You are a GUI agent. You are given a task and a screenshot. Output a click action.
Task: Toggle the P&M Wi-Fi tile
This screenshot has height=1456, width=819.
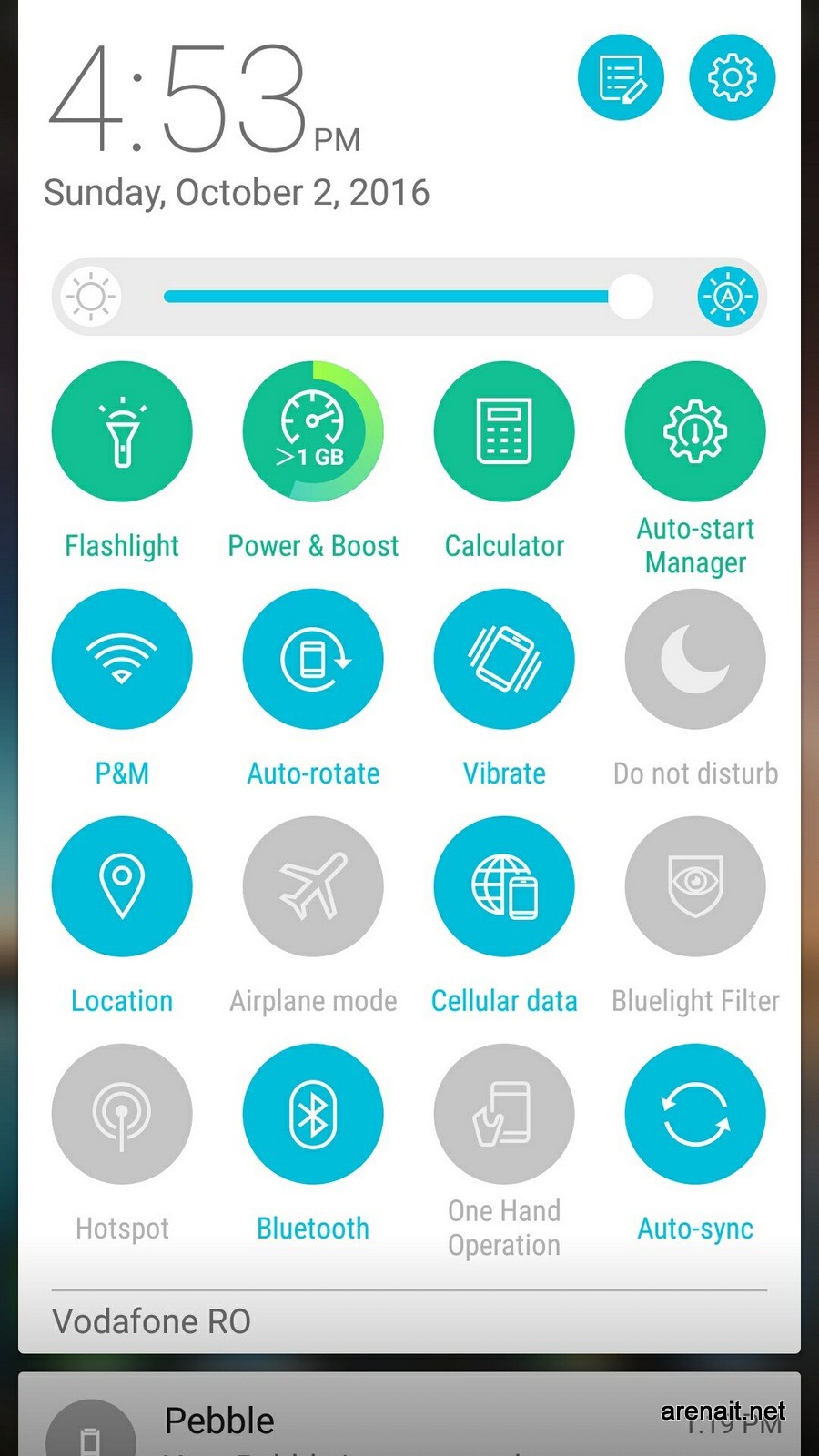[x=122, y=659]
